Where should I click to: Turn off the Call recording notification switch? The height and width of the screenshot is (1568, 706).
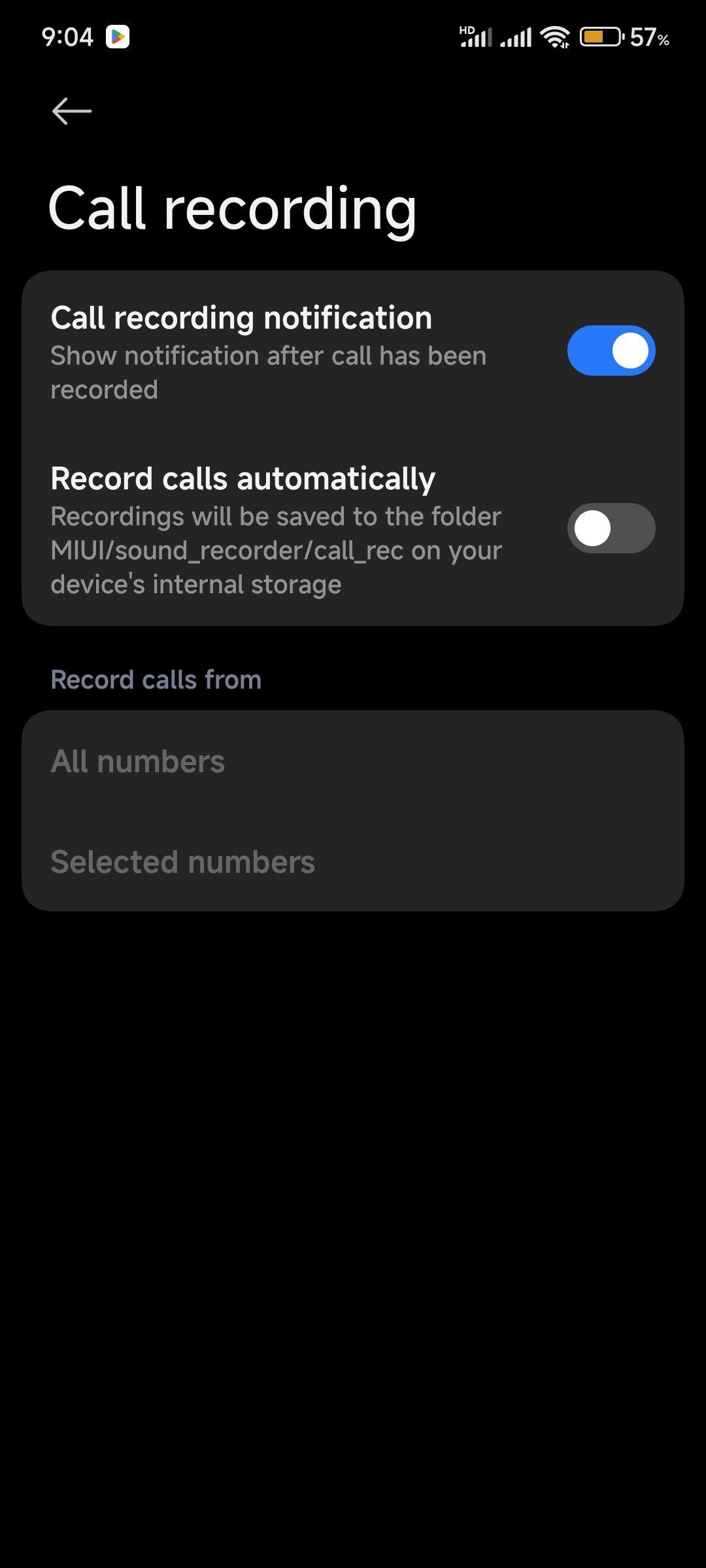[x=611, y=351]
